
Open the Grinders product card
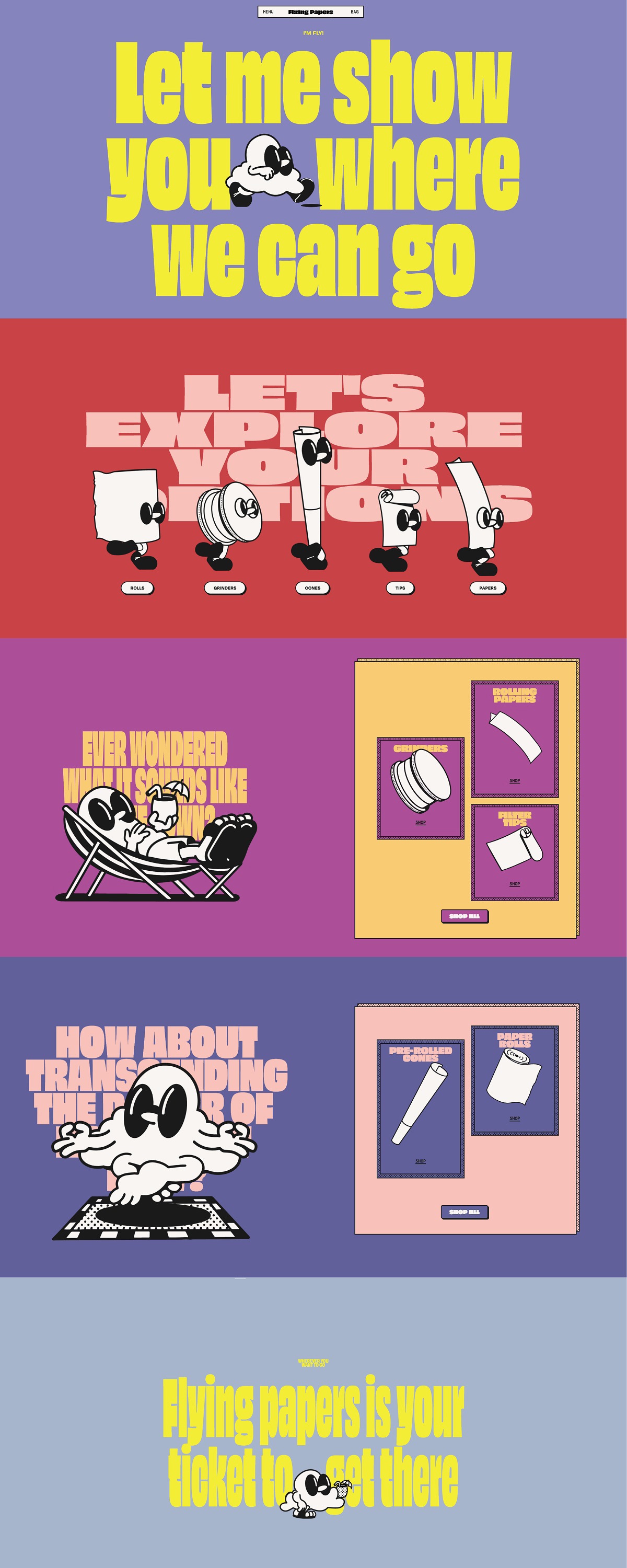tap(420, 788)
